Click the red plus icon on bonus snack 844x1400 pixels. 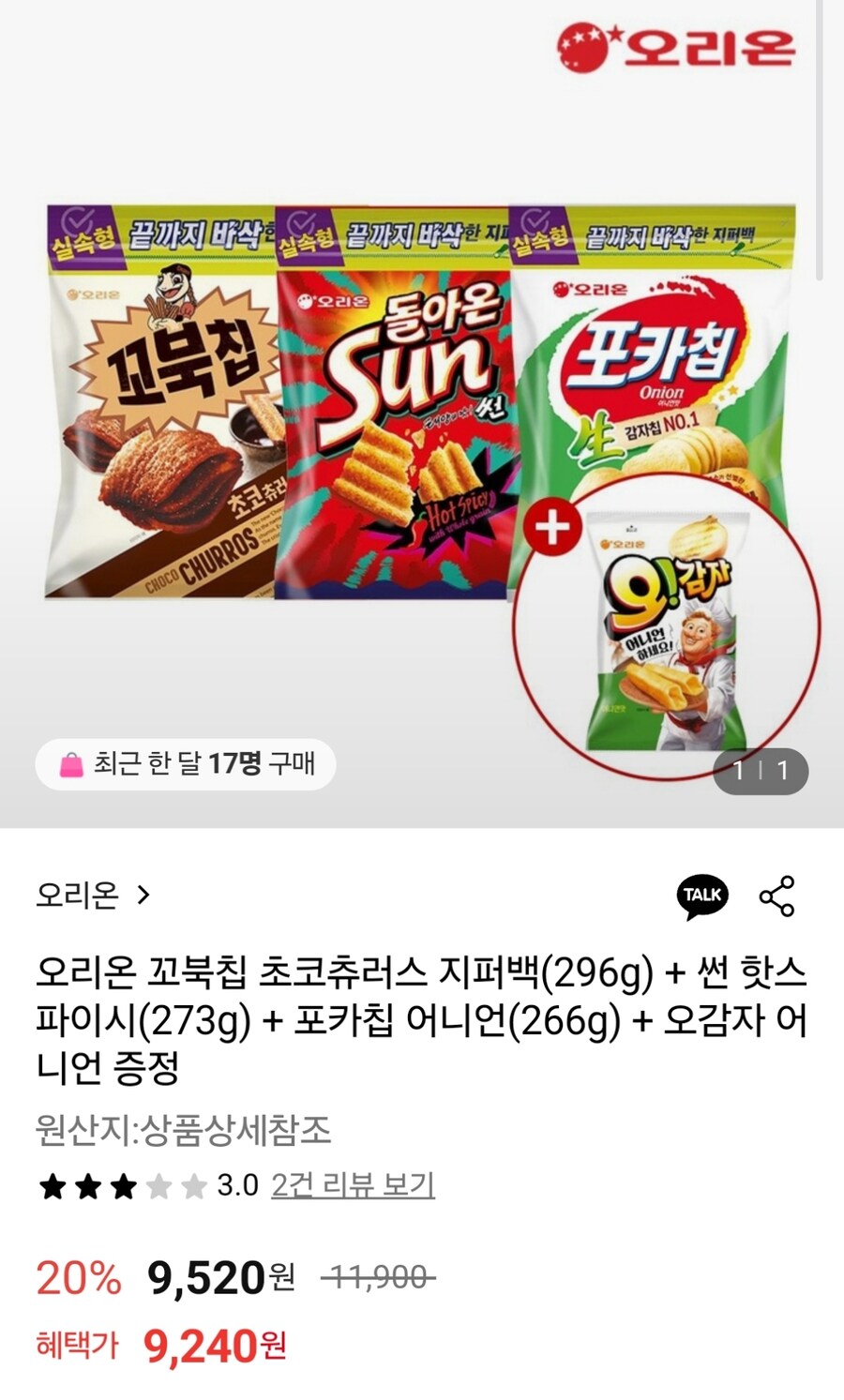coord(550,527)
